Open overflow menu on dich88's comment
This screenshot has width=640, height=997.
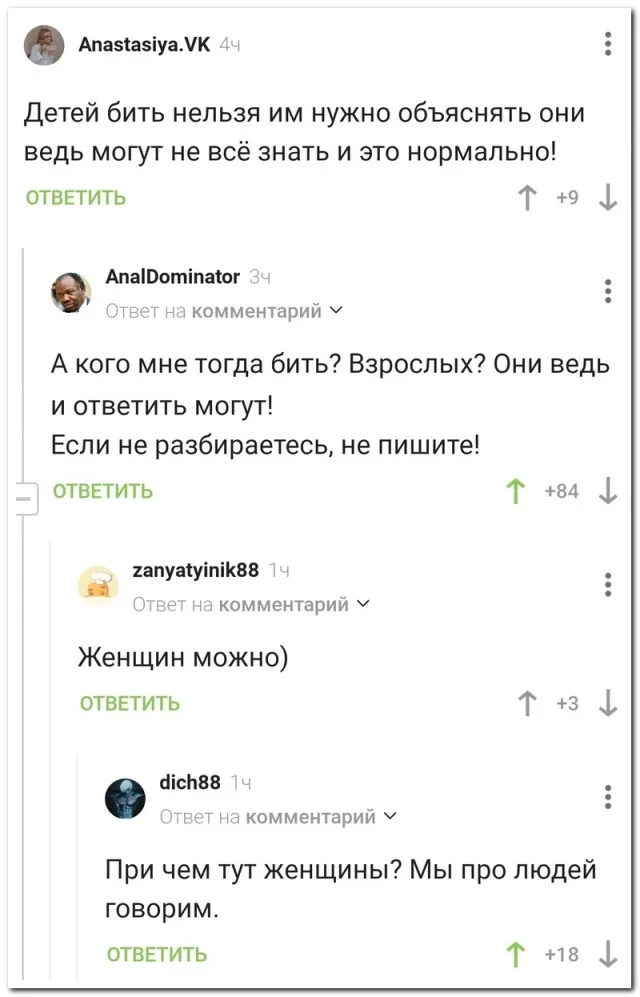[x=608, y=797]
